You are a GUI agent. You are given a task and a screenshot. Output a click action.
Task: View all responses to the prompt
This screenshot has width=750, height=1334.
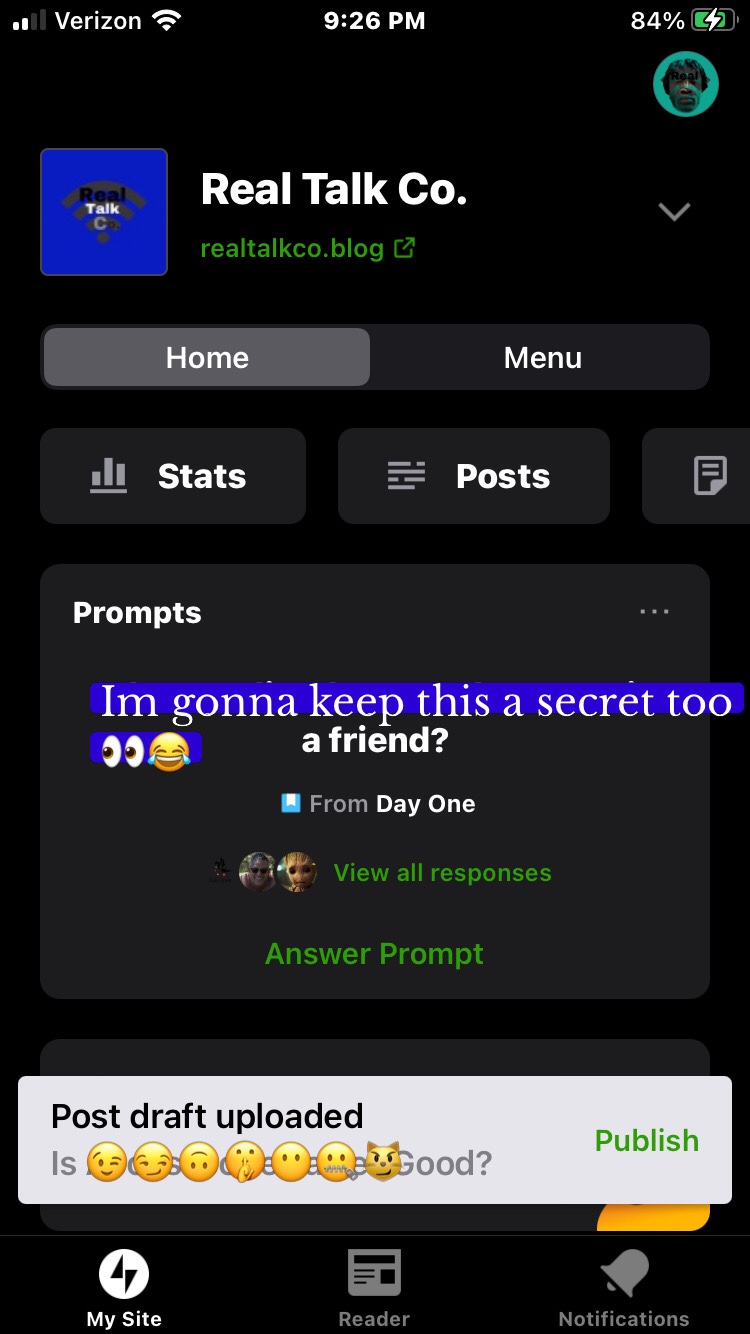(442, 873)
